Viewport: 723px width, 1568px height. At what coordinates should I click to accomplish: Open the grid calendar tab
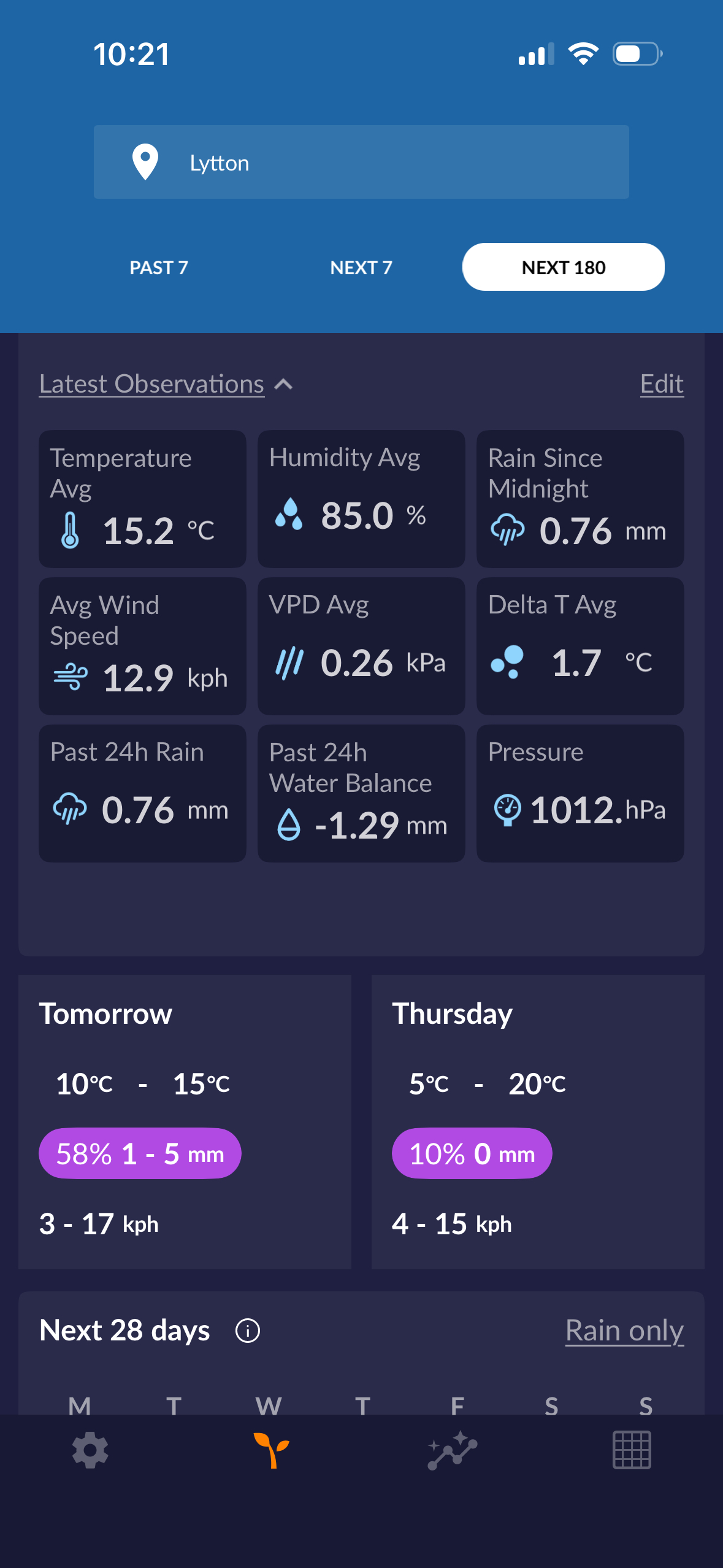tap(632, 1450)
